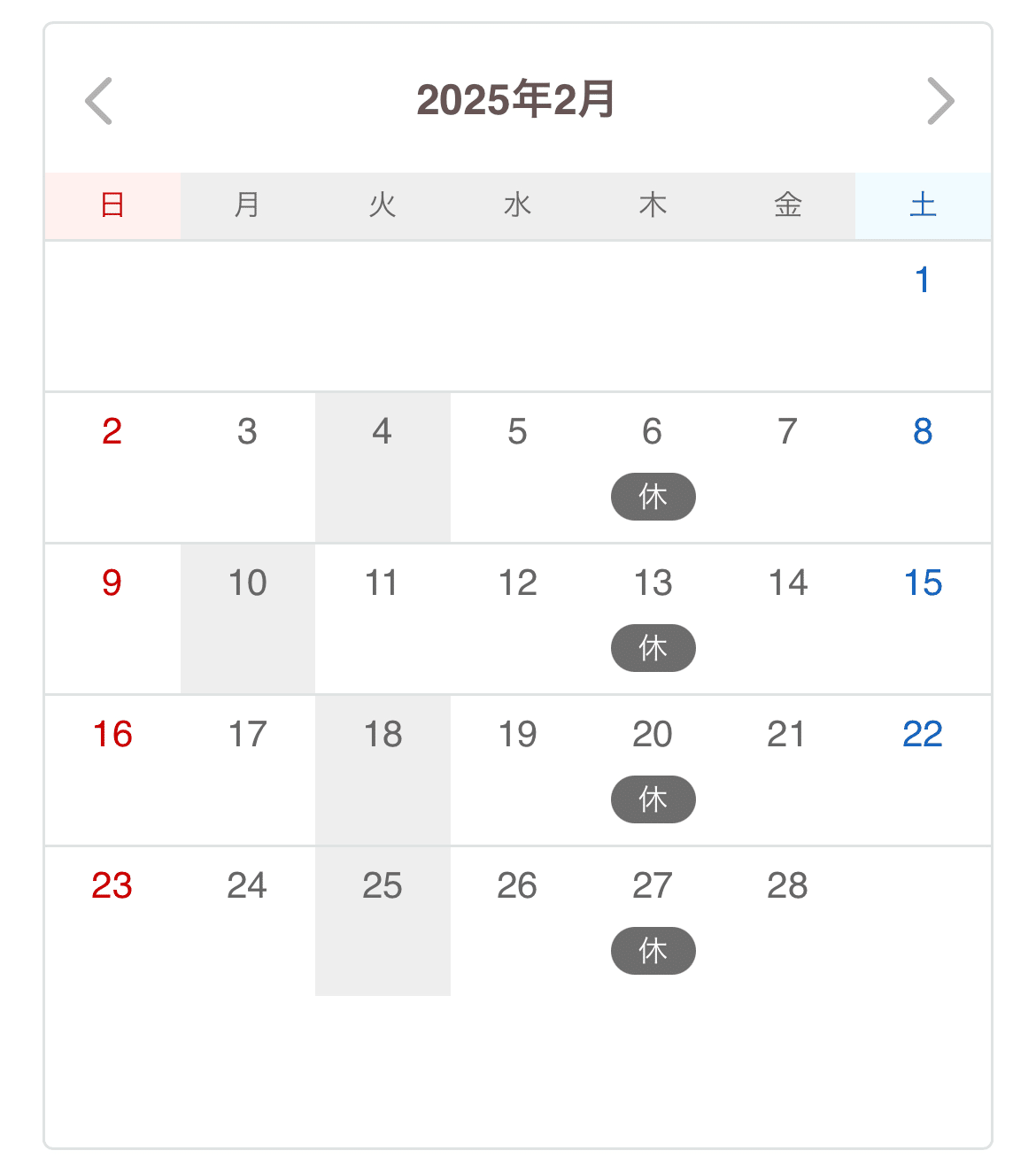Image resolution: width=1036 pixels, height=1158 pixels.
Task: Click the right chevron arrow
Action: (x=939, y=101)
